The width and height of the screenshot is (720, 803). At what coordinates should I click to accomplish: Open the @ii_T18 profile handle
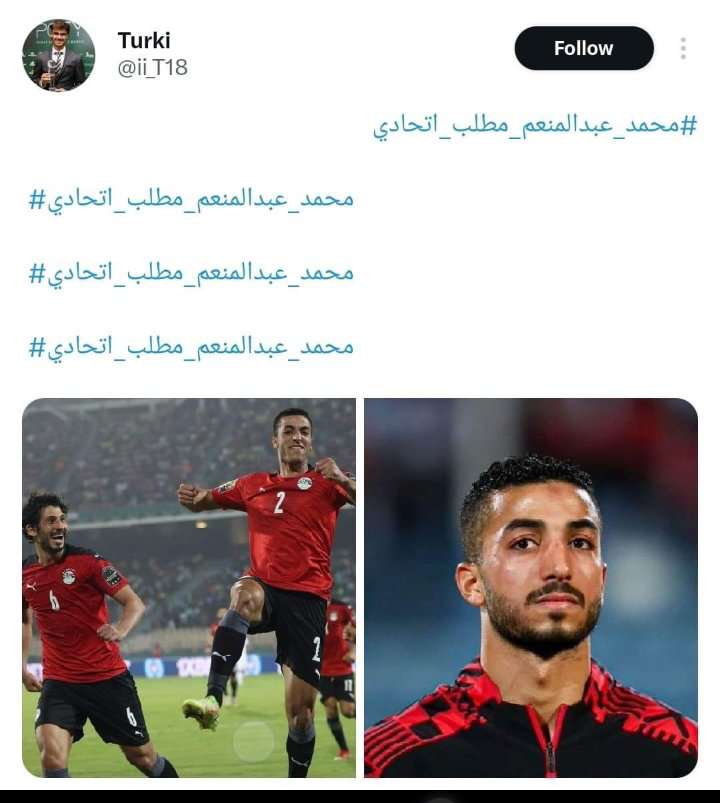pyautogui.click(x=153, y=68)
